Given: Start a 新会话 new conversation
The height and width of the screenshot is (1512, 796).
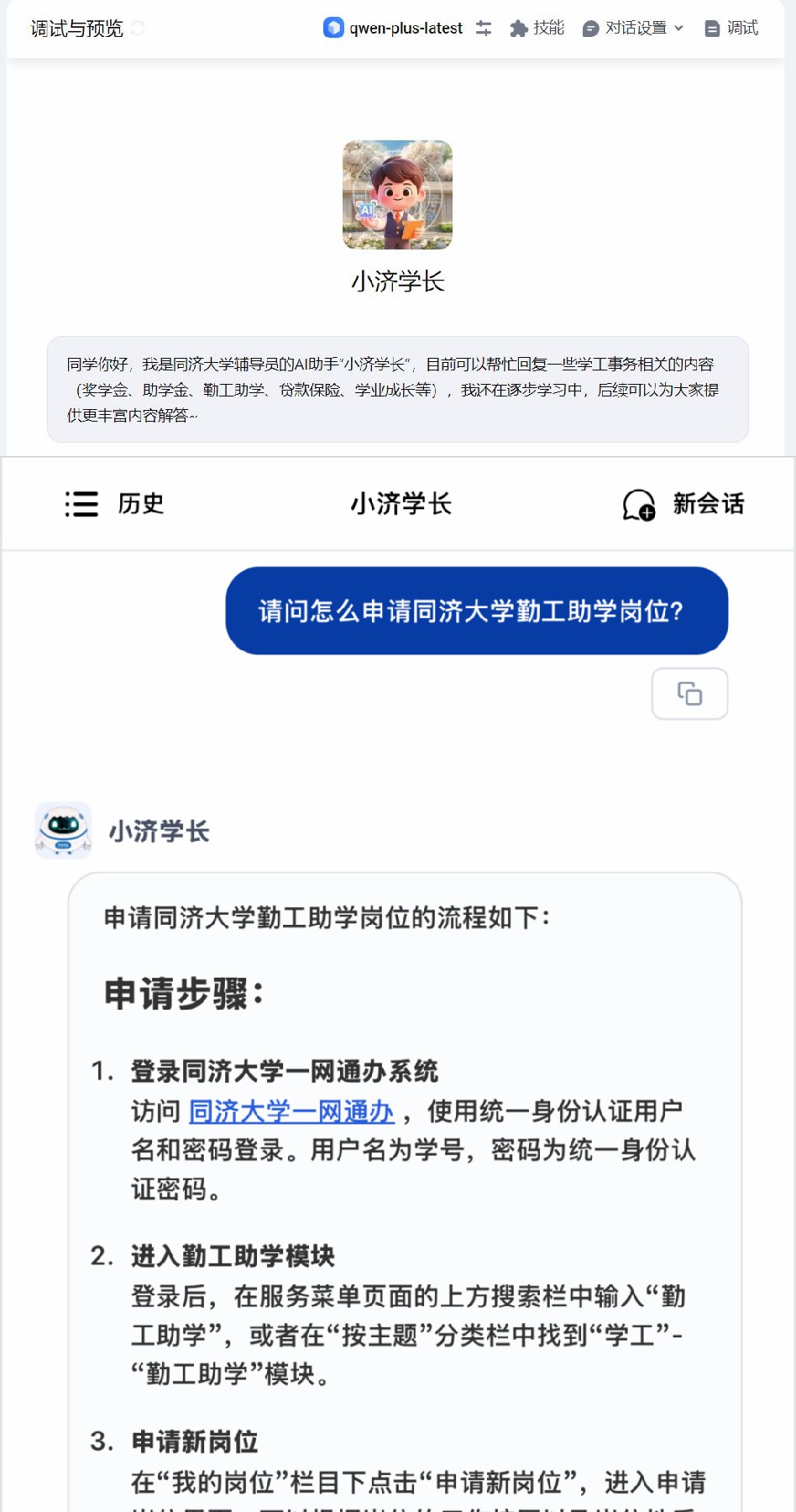Looking at the screenshot, I should click(x=683, y=504).
